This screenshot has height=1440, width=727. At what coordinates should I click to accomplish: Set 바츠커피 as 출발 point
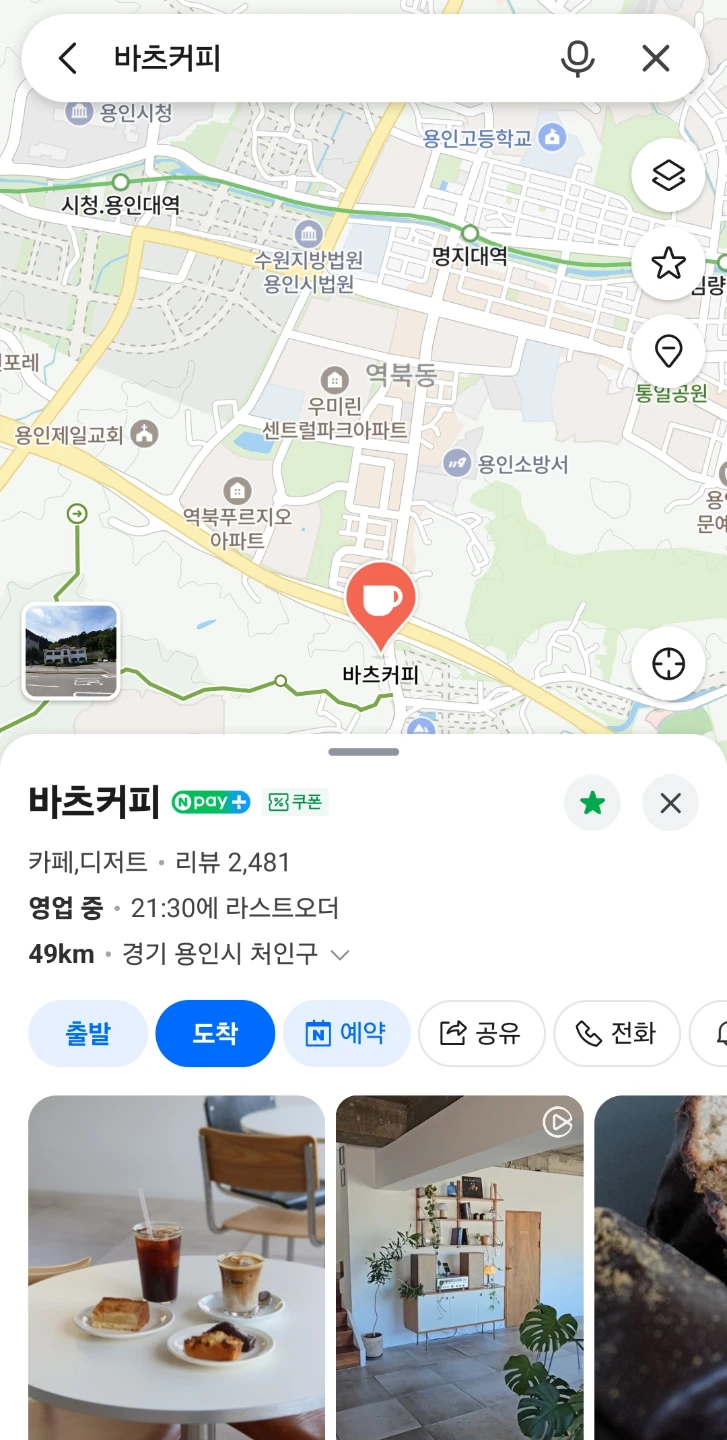point(88,1033)
